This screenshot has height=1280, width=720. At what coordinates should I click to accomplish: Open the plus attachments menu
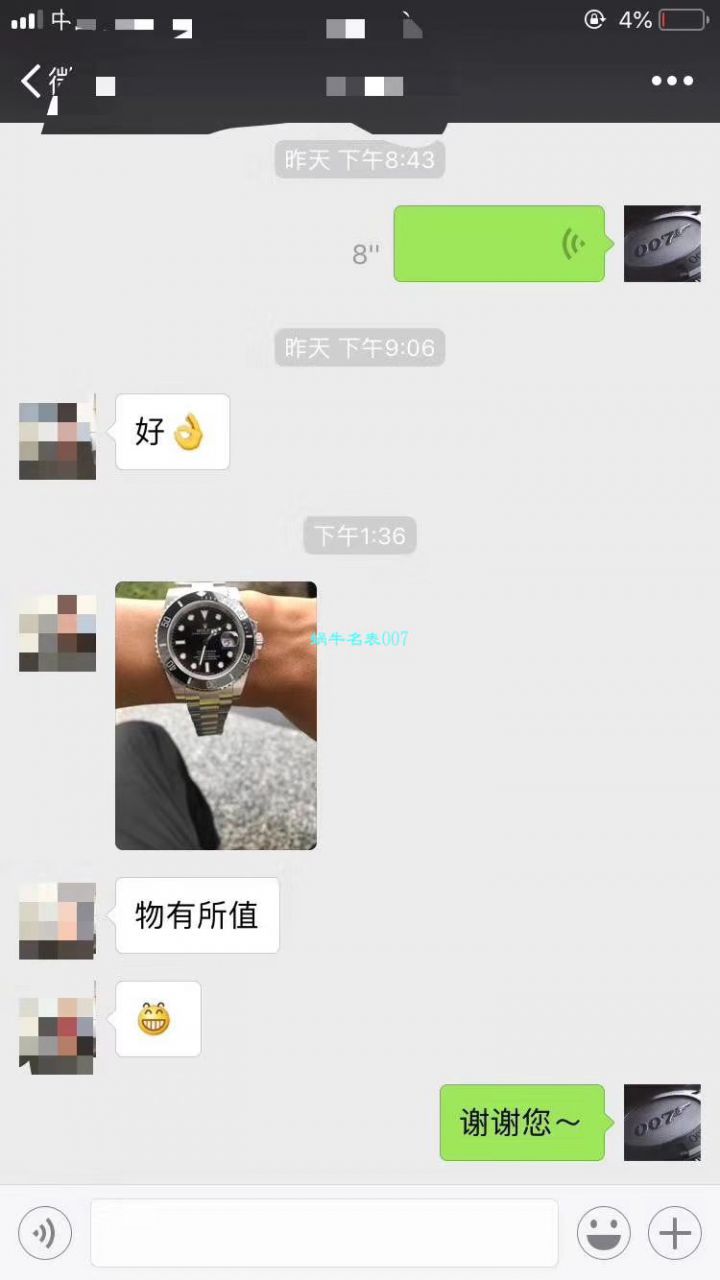coord(675,1233)
